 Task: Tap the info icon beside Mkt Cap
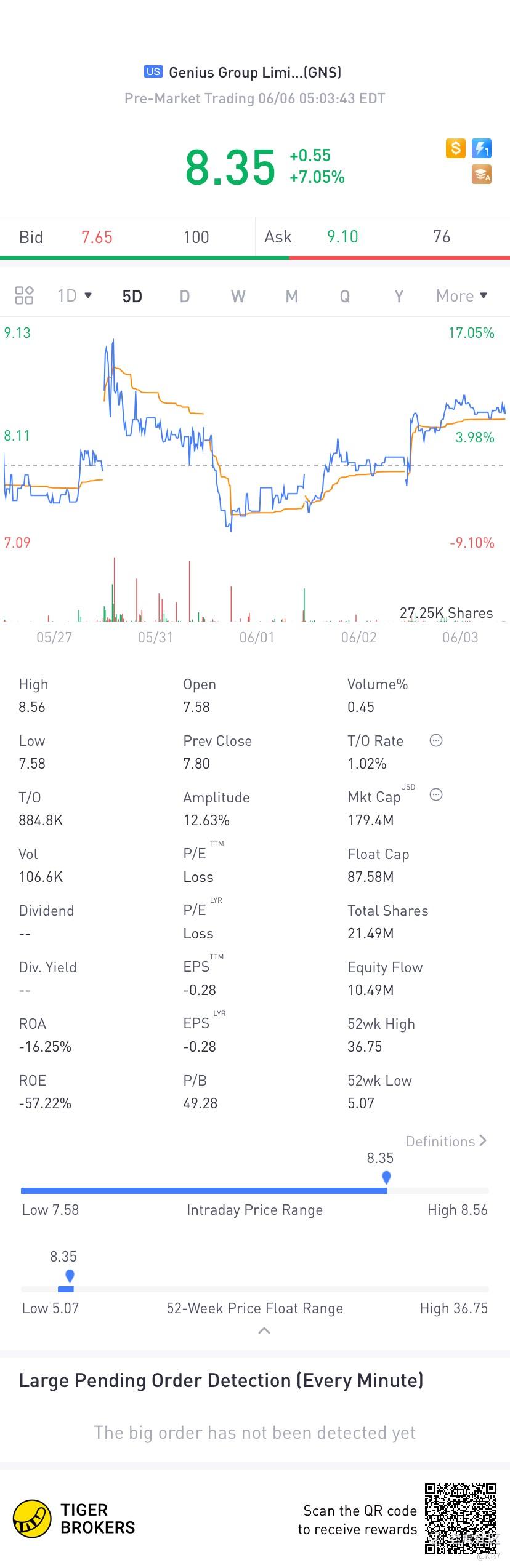coord(436,794)
